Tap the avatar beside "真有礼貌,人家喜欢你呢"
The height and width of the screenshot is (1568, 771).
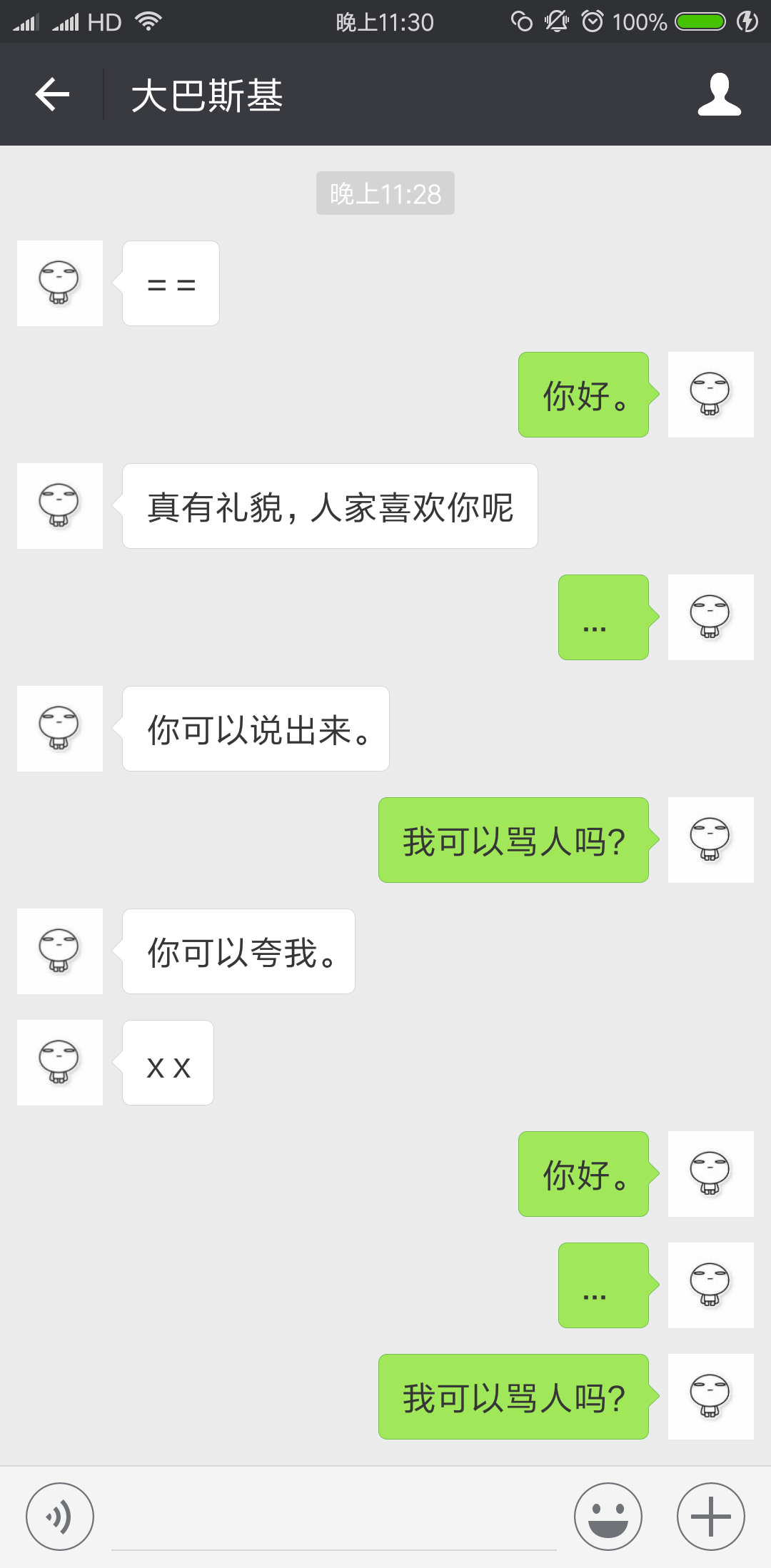click(60, 506)
